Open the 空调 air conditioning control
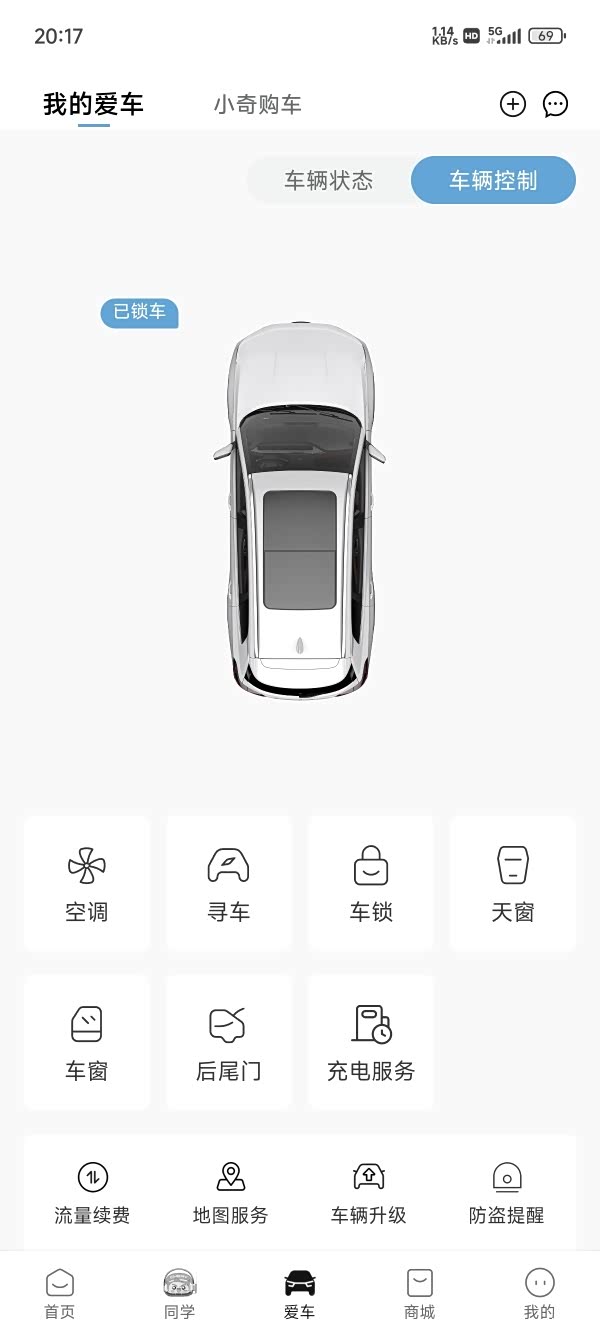 pyautogui.click(x=87, y=883)
